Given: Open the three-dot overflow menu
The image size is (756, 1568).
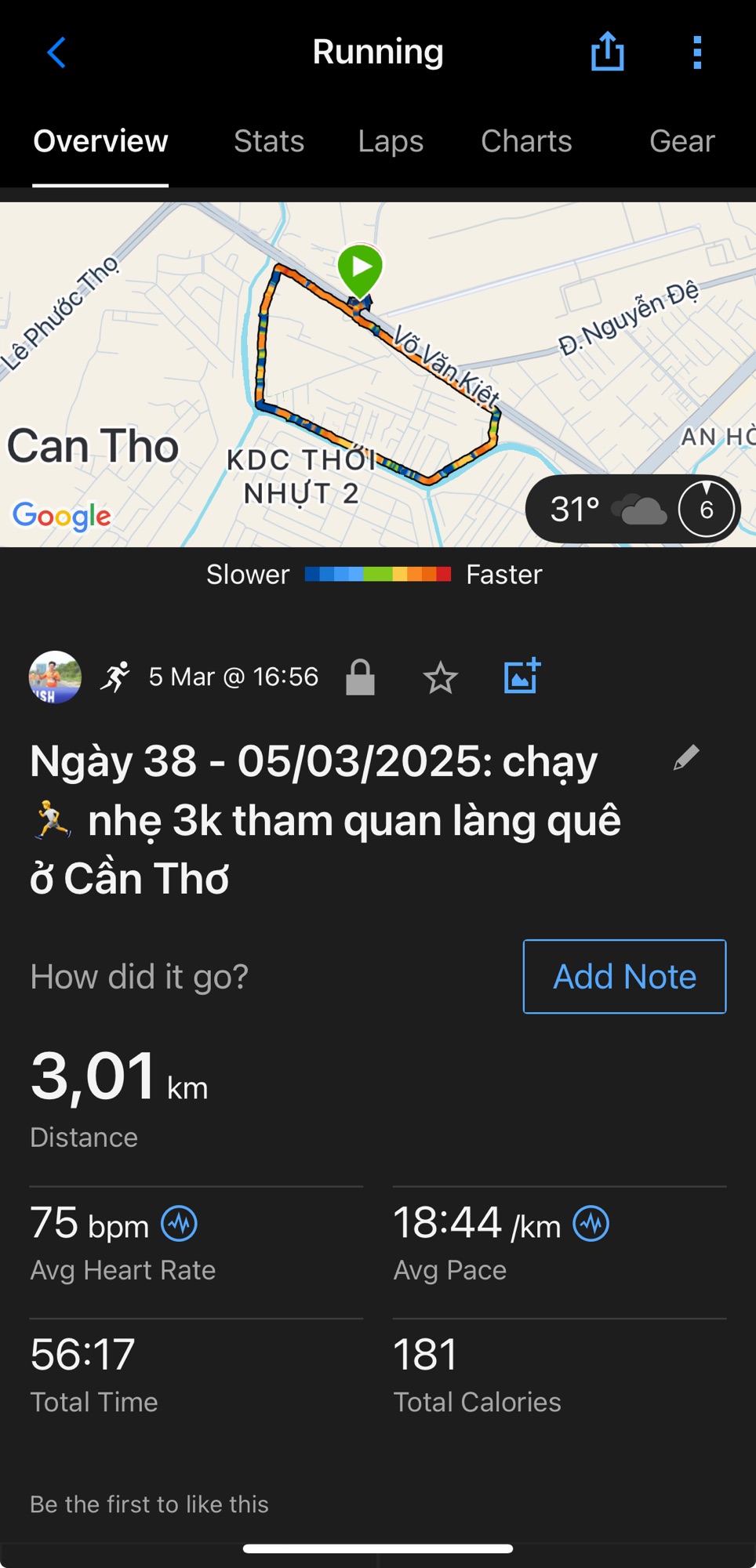Looking at the screenshot, I should [x=696, y=53].
